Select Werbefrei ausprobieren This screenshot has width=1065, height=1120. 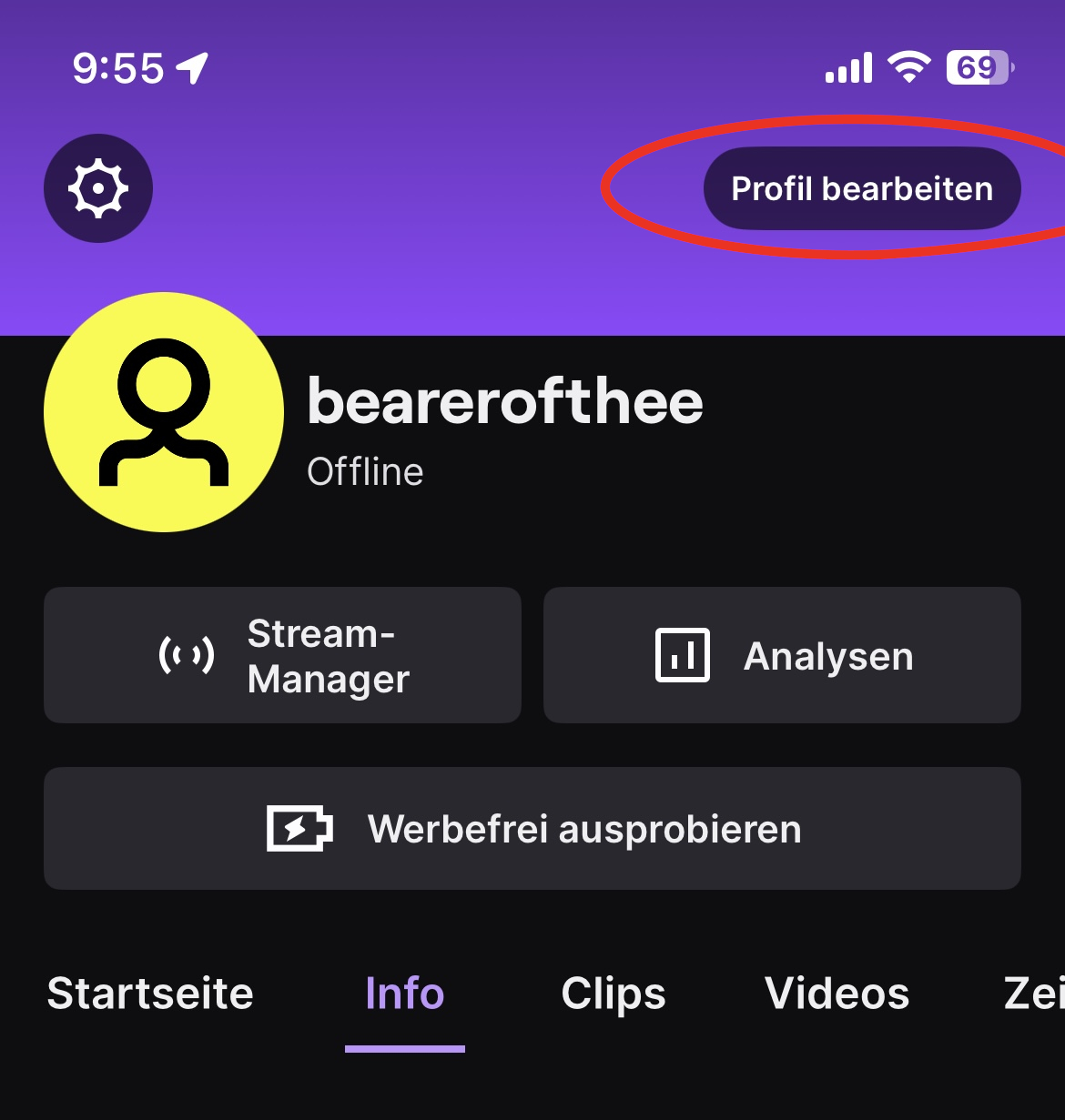532,828
